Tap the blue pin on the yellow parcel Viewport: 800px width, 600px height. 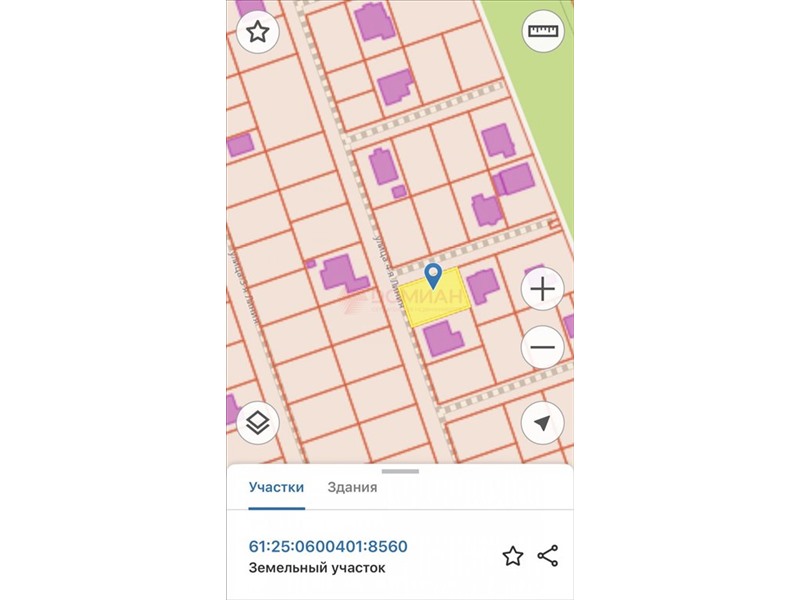click(x=433, y=276)
